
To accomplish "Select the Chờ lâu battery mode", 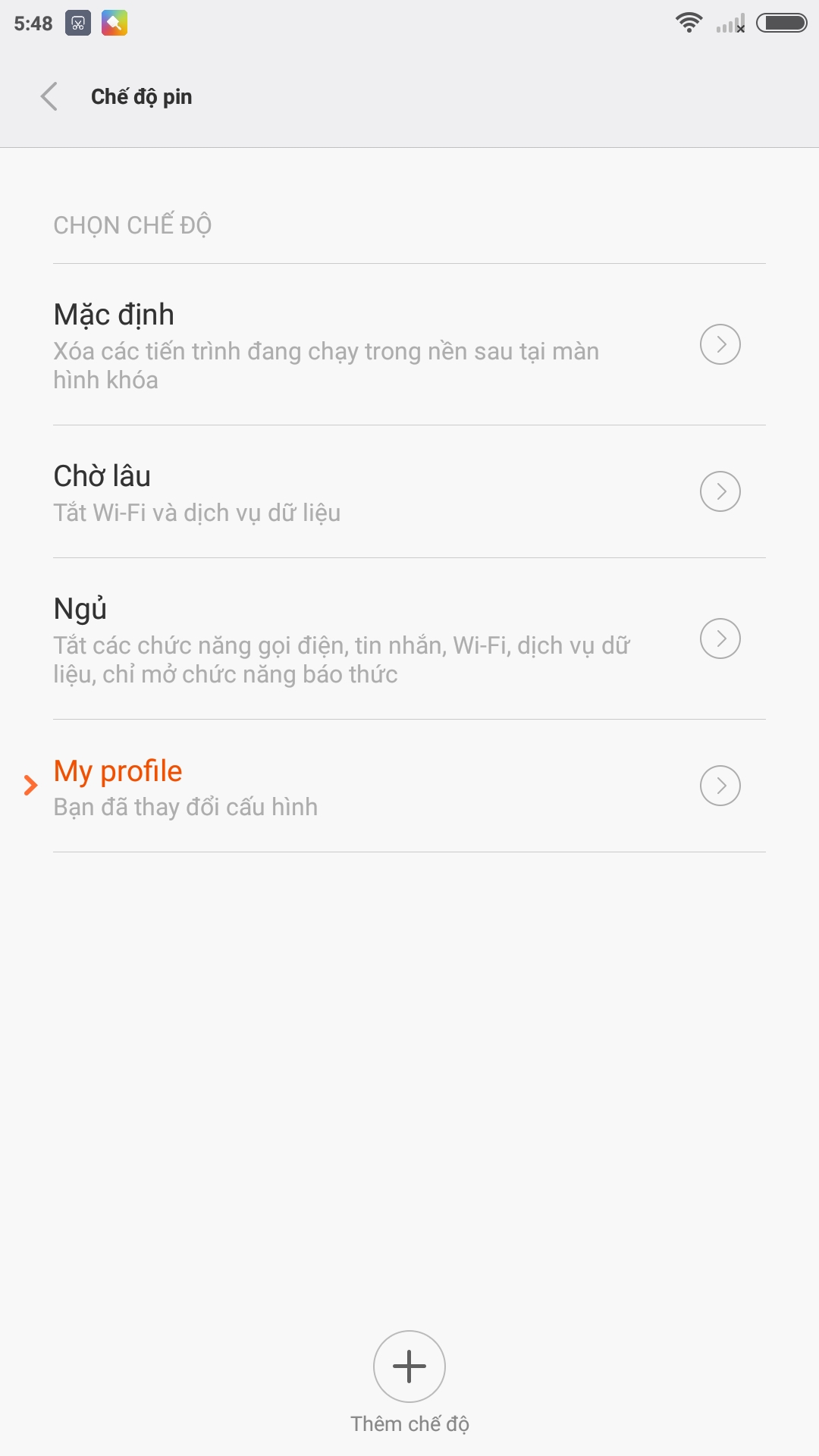I will tap(303, 491).
